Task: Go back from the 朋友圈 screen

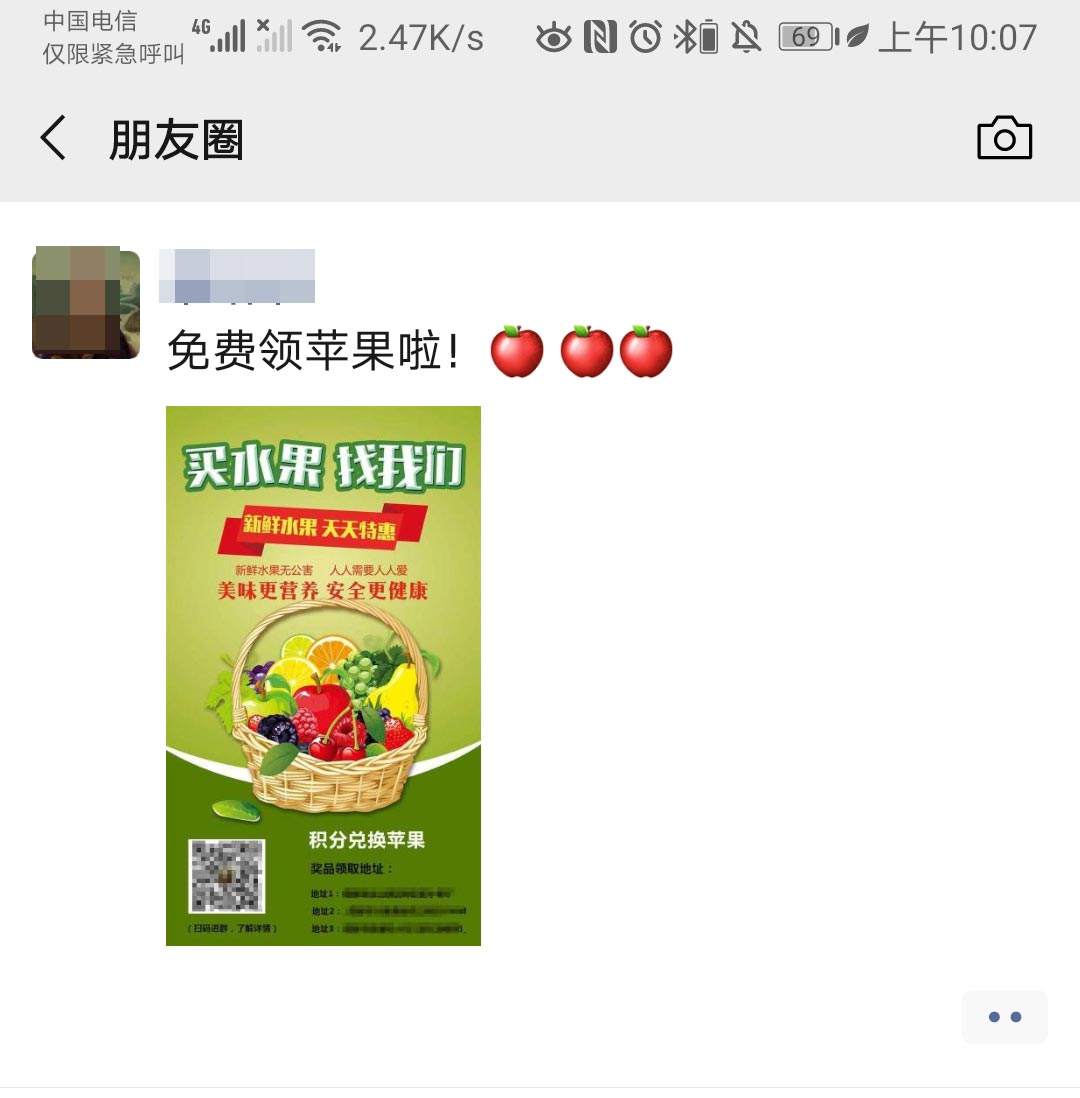Action: (54, 138)
